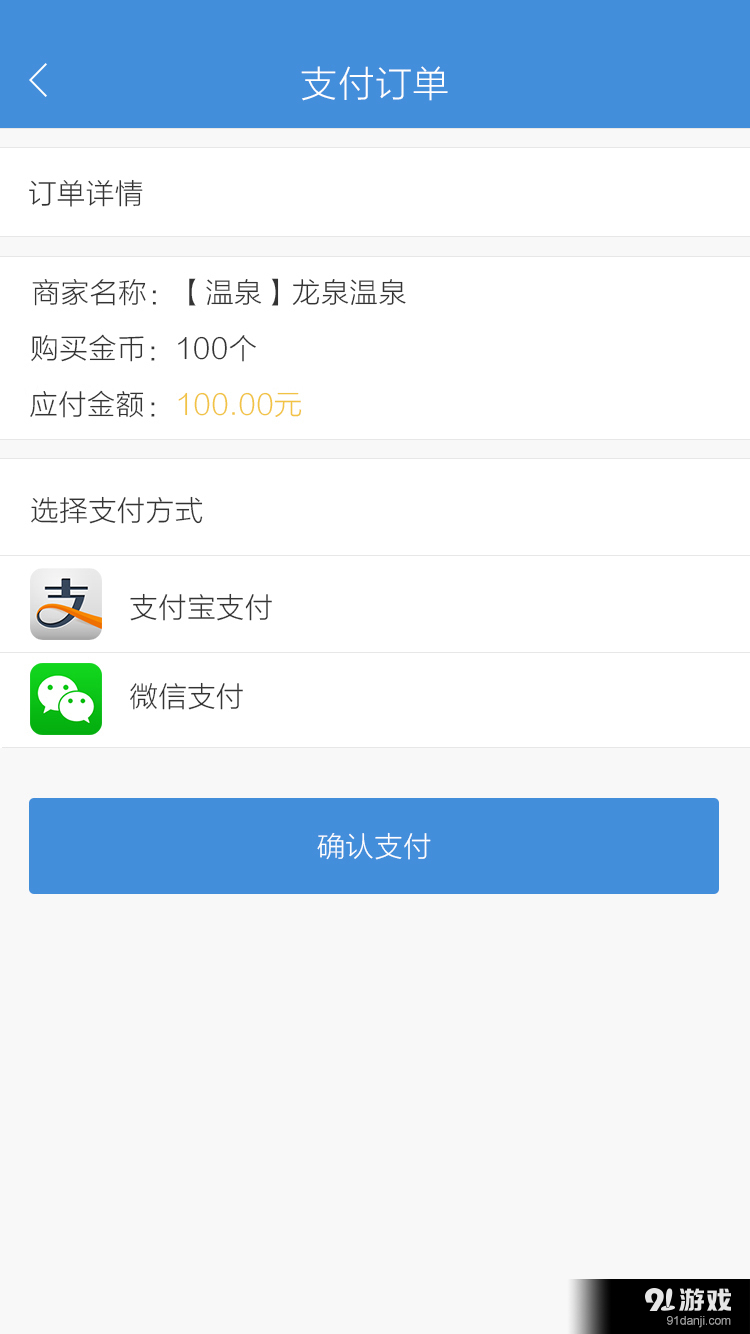Expand the 选择支付方式 section
This screenshot has width=750, height=1334.
coord(116,511)
